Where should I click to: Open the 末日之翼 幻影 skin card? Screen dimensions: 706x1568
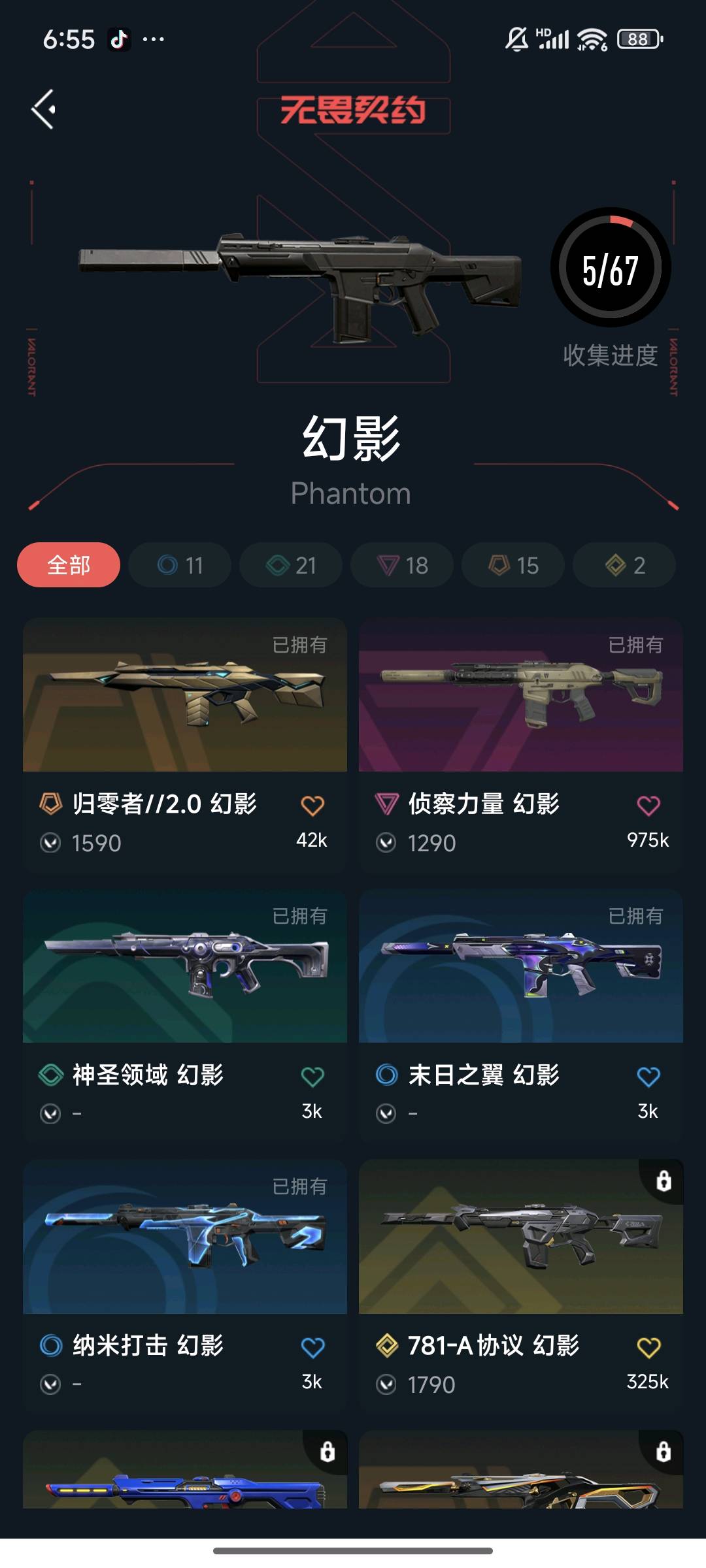pyautogui.click(x=521, y=1015)
